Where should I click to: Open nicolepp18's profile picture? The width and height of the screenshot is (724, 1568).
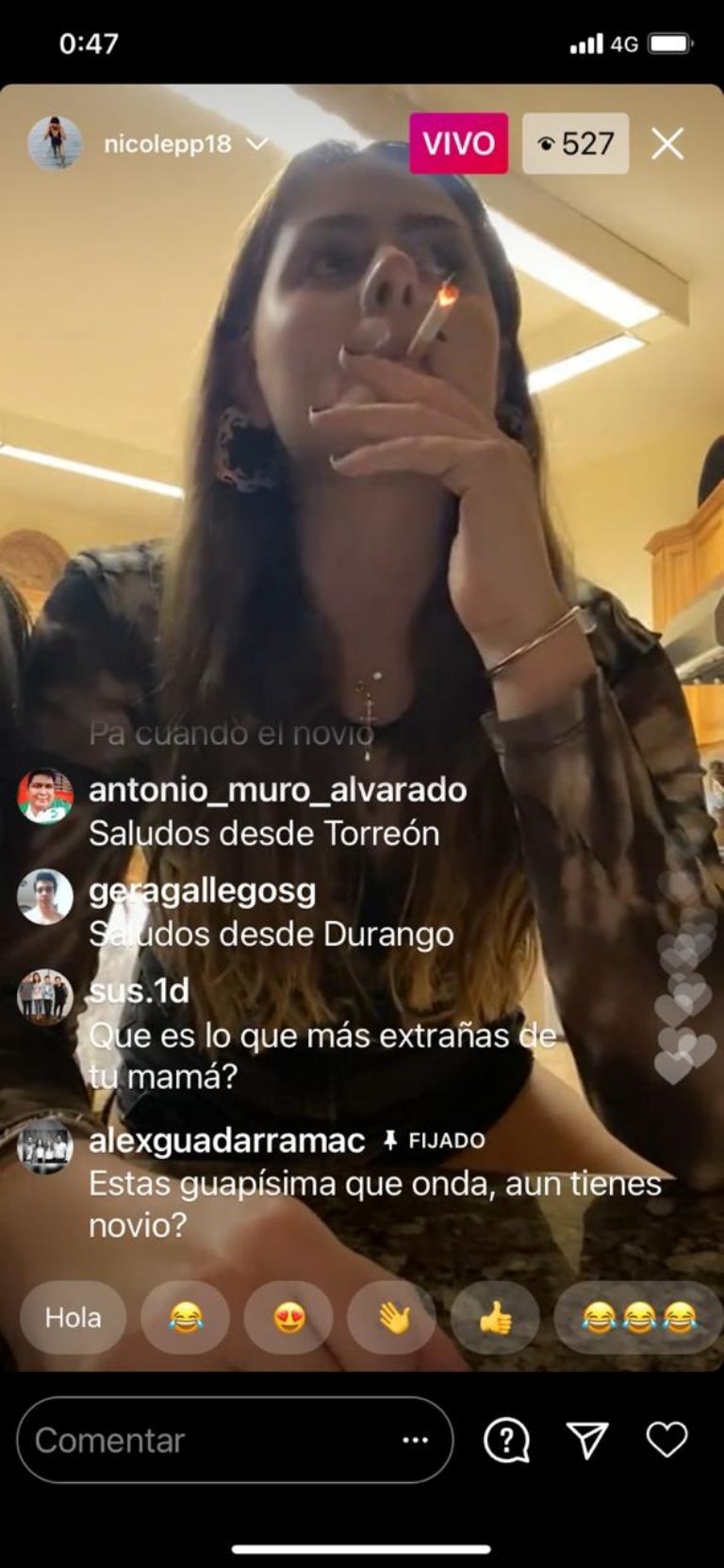(54, 143)
